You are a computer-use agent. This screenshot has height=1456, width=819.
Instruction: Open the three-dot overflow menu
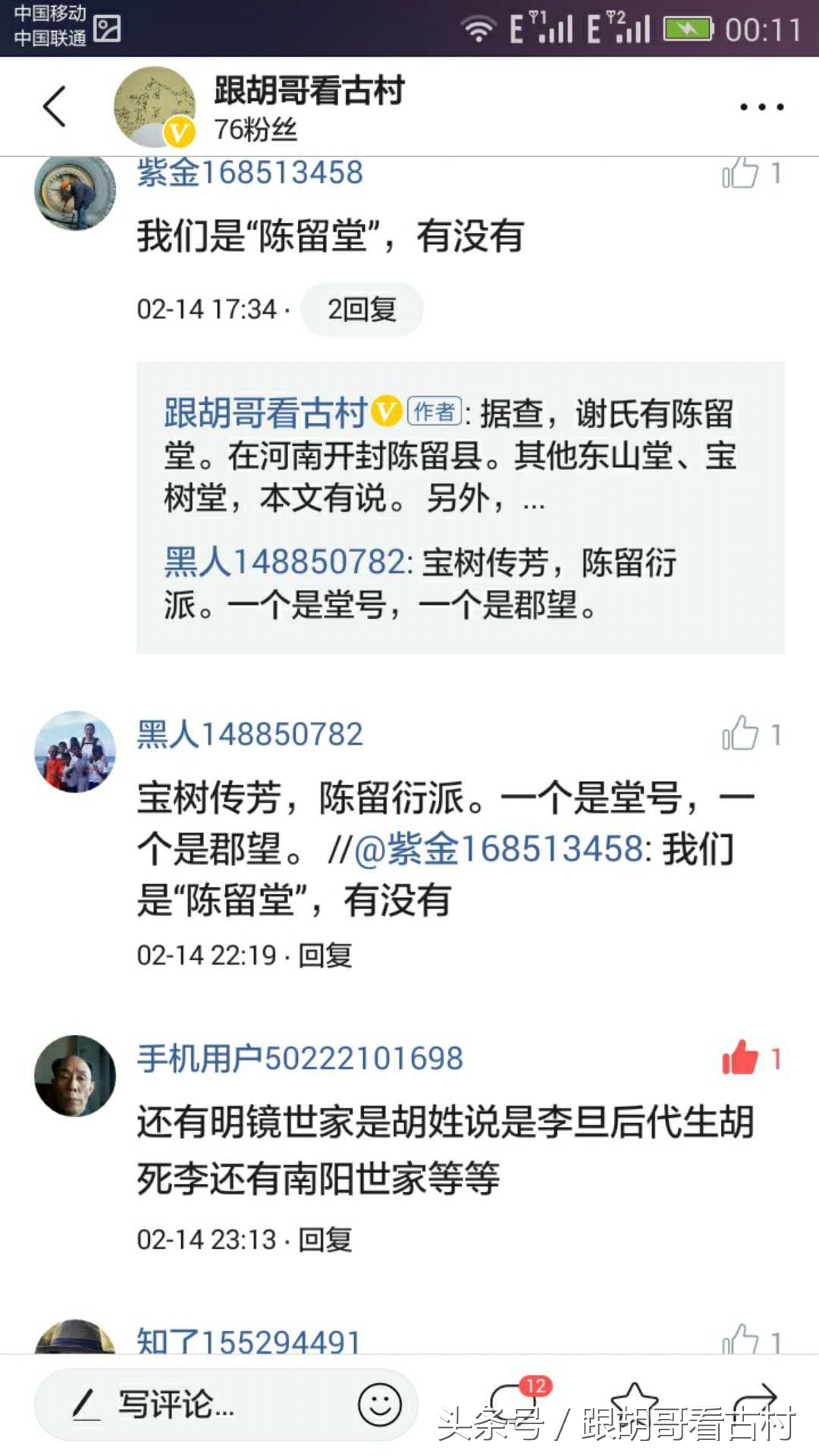coord(761,107)
